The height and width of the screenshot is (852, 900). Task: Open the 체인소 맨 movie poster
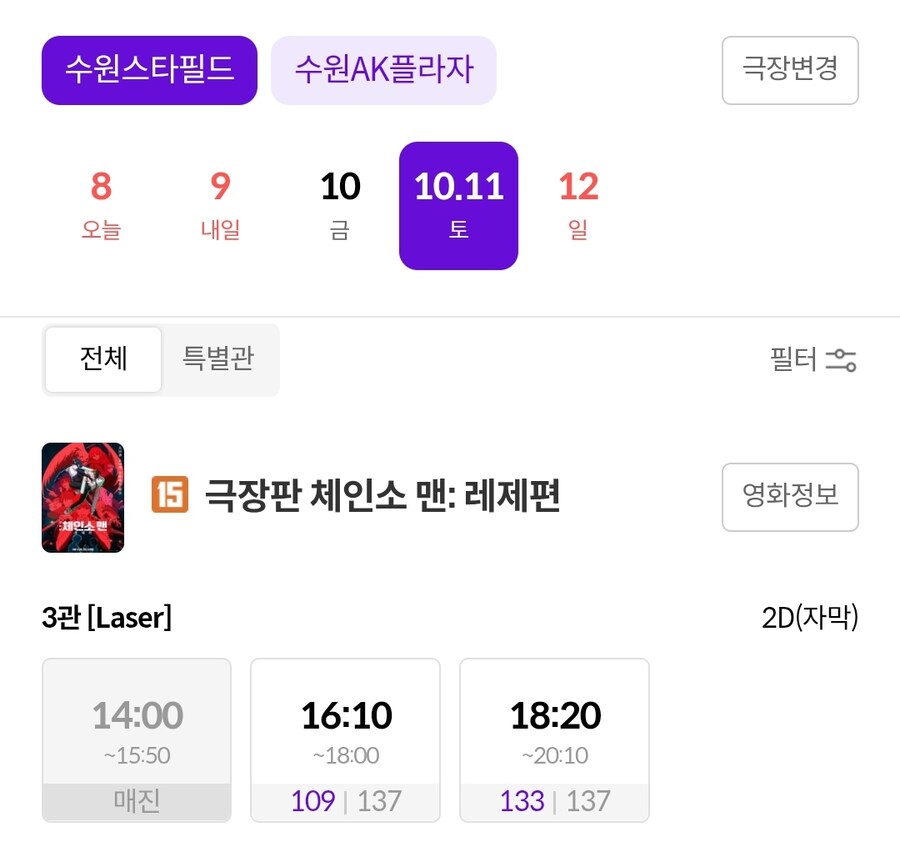tap(83, 497)
